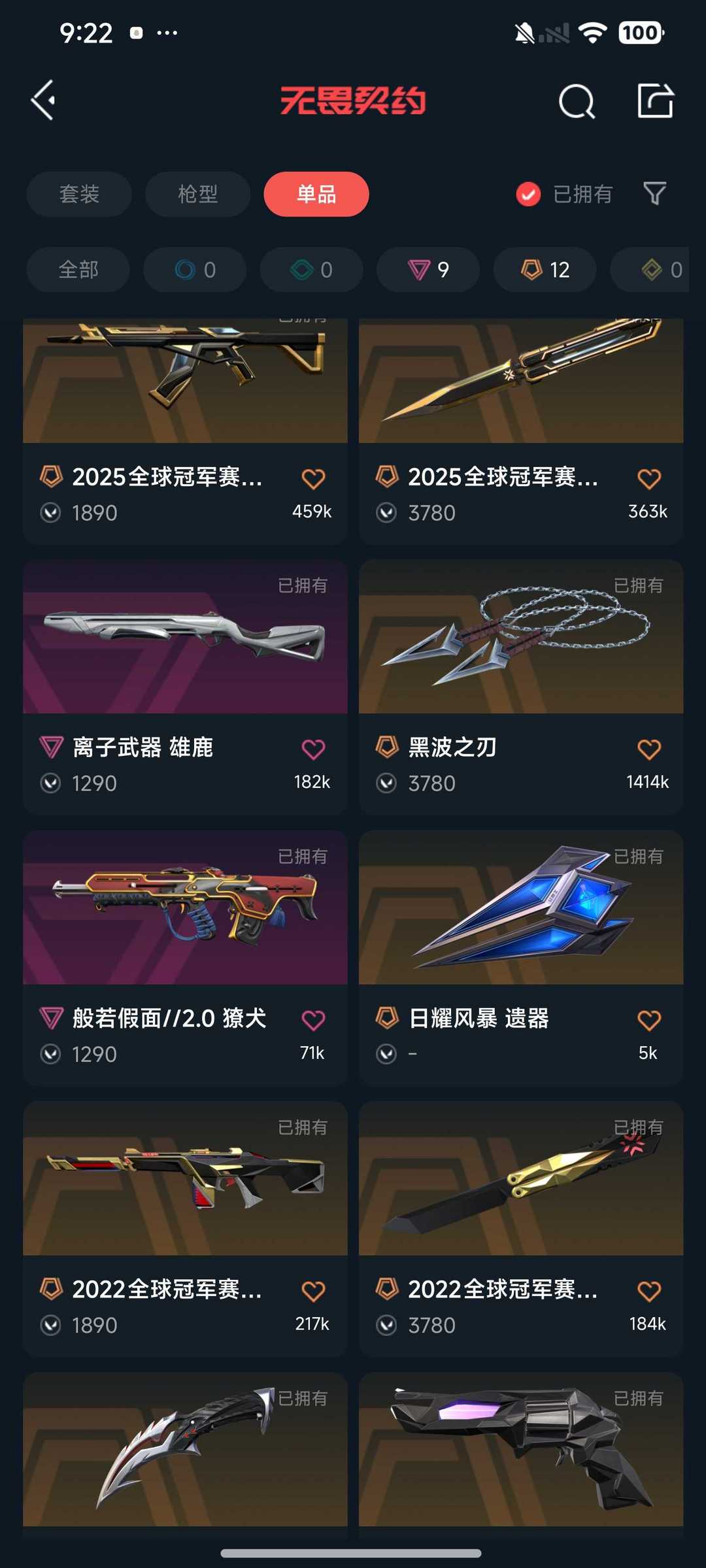Switch to the 套装 tab

tap(79, 194)
